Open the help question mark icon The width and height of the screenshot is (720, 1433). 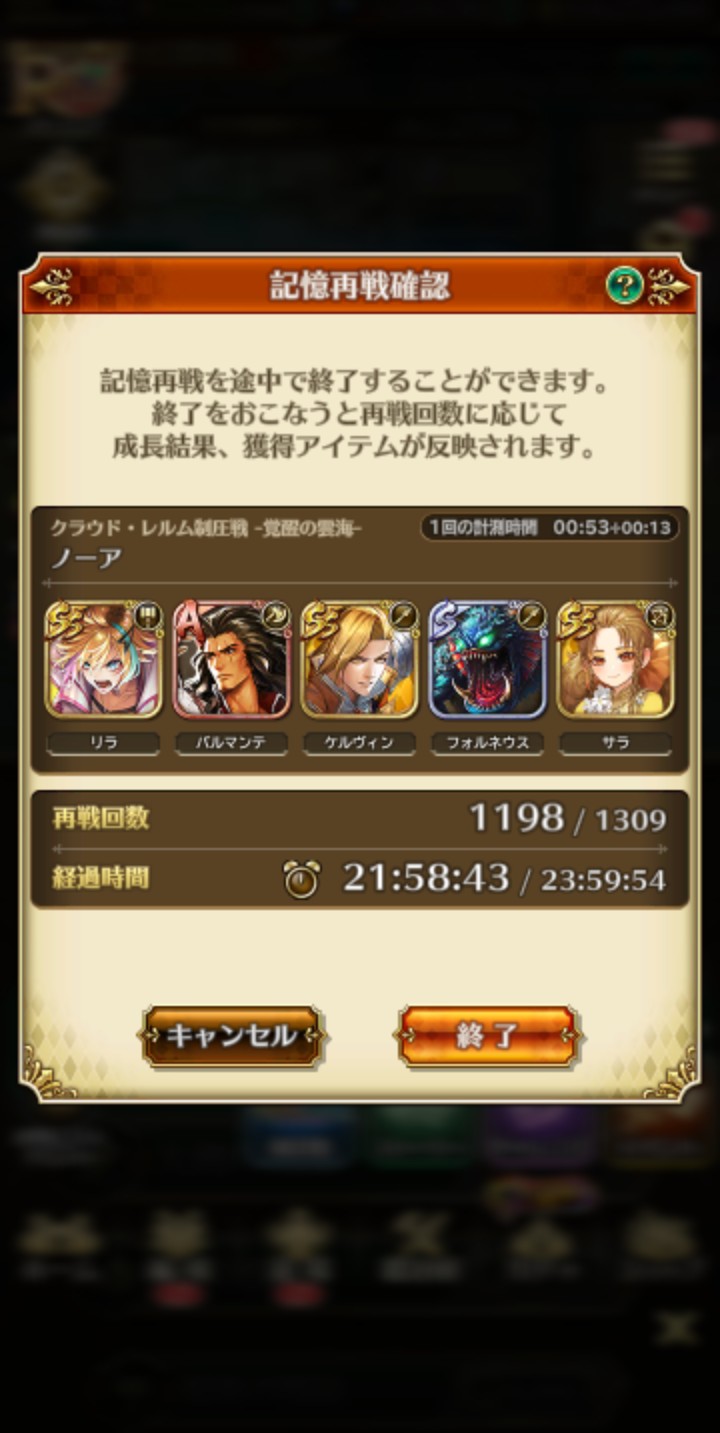[625, 287]
